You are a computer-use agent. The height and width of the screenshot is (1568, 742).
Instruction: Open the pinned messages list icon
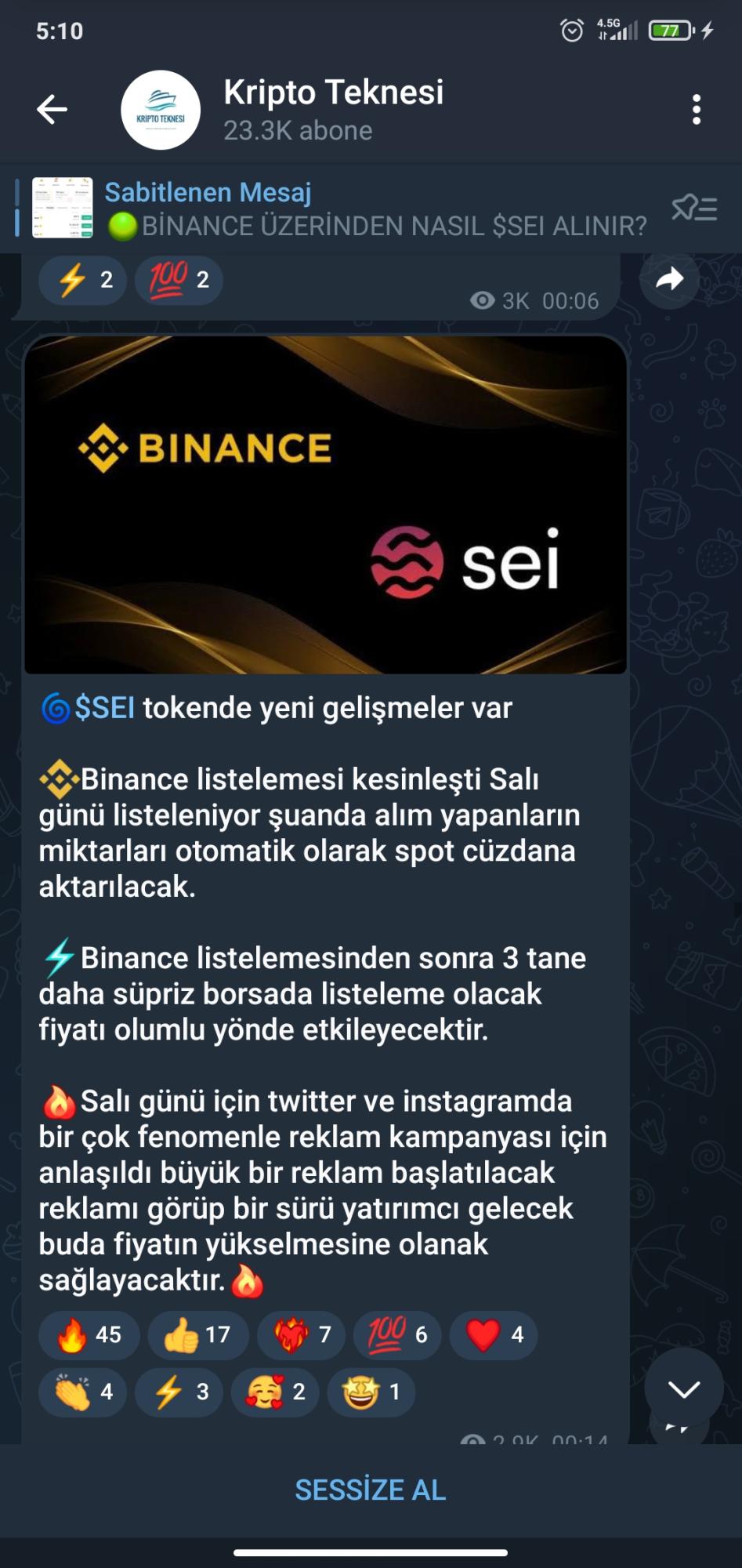[693, 209]
